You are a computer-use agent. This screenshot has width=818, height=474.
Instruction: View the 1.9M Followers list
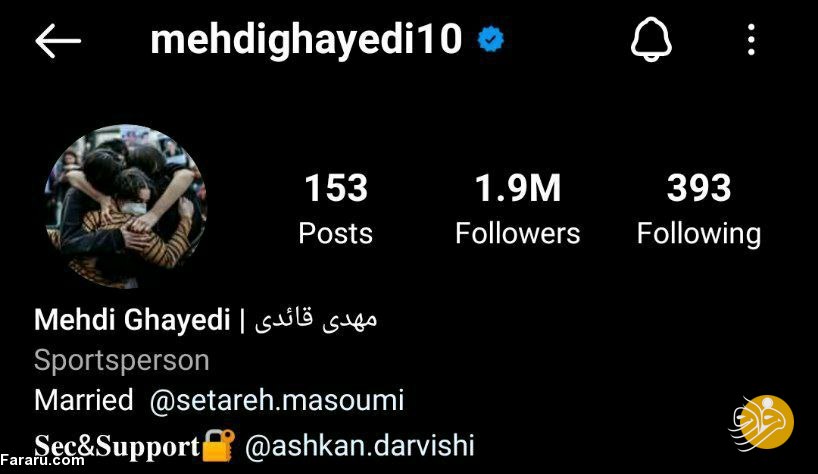pos(517,209)
